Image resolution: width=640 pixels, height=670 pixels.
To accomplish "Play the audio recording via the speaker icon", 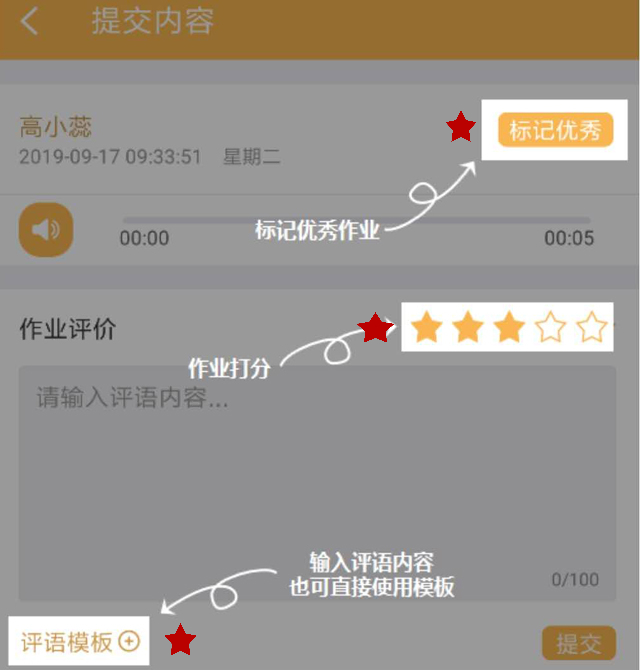I will coord(46,230).
